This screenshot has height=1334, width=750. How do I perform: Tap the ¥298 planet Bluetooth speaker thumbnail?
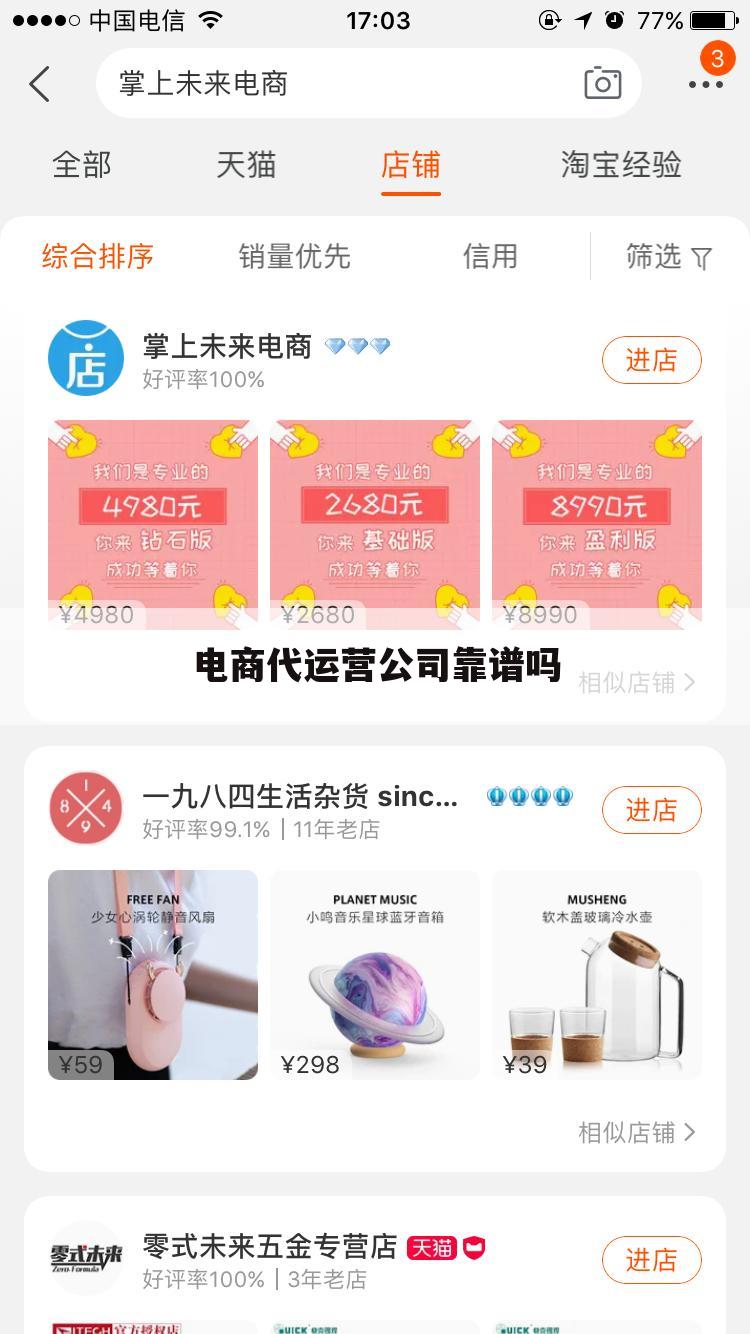374,975
